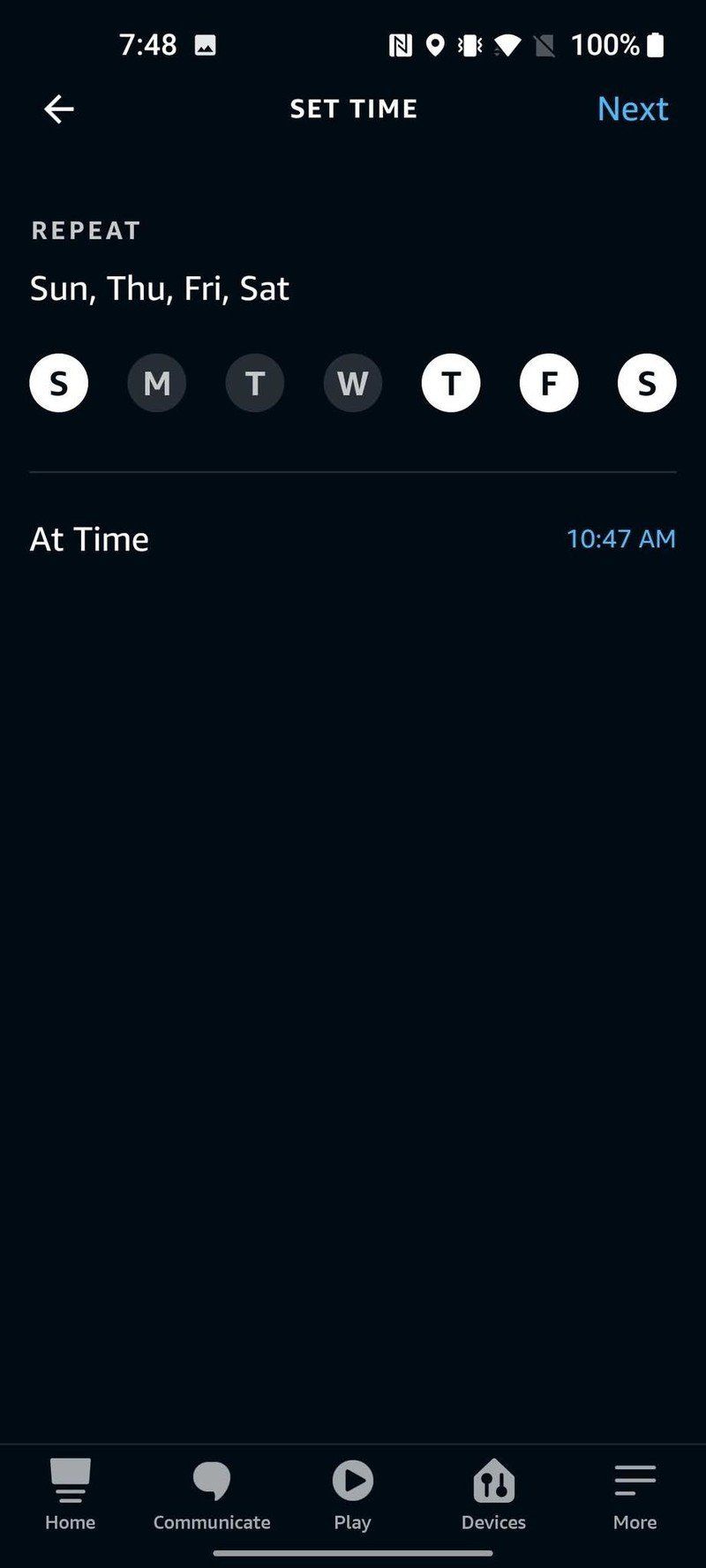Switch to the Play tab
Viewport: 706px width, 1568px height.
(x=352, y=1494)
